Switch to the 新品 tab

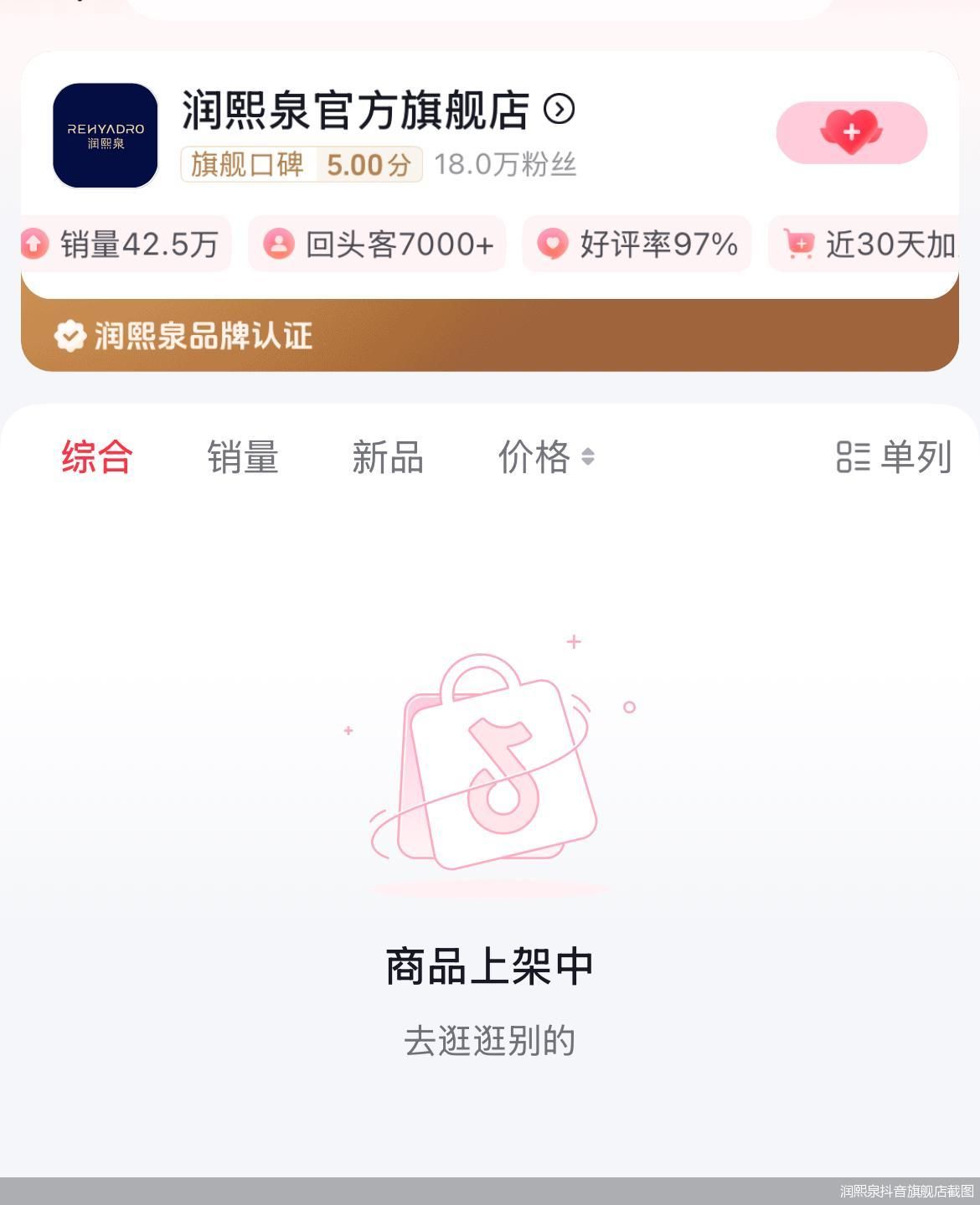pos(388,457)
